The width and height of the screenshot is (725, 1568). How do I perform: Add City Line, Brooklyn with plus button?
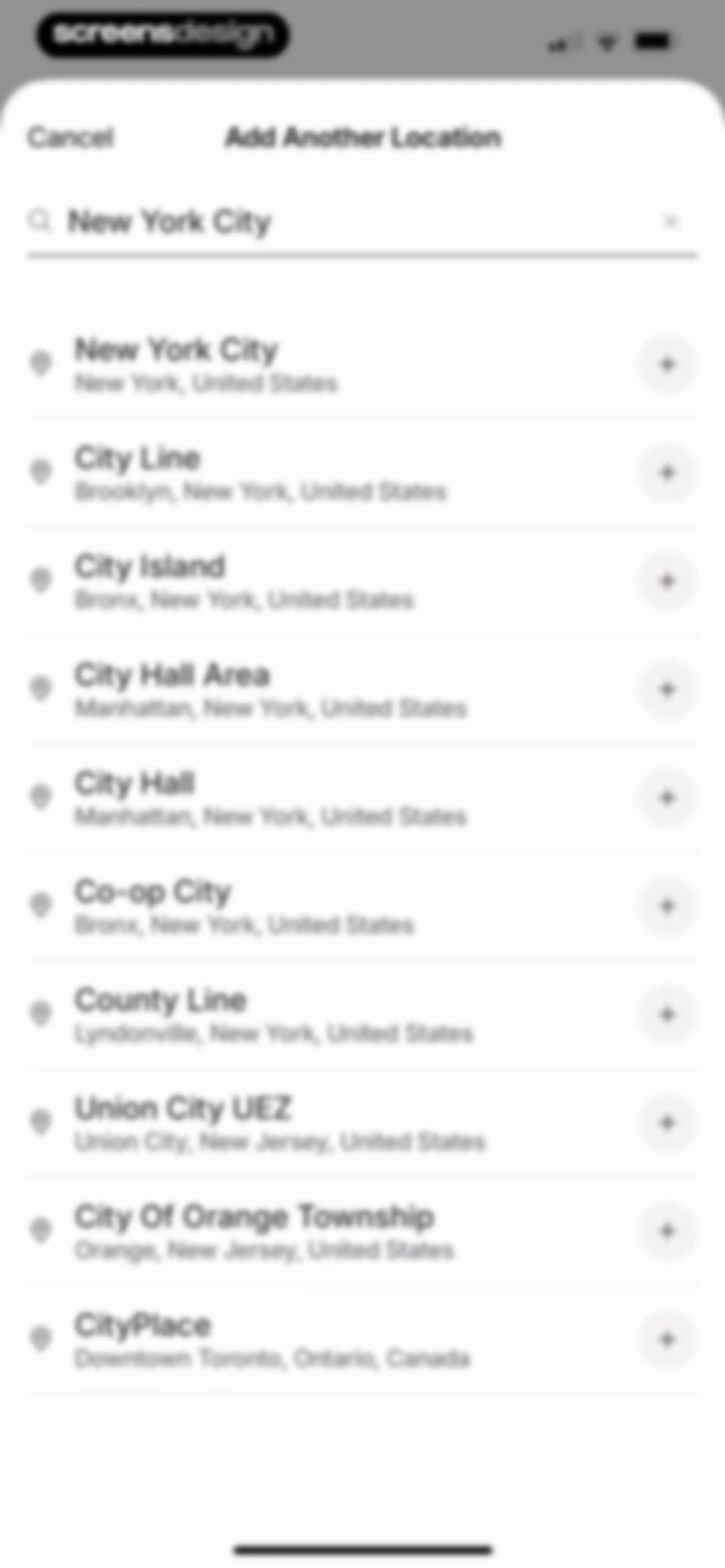tap(667, 473)
